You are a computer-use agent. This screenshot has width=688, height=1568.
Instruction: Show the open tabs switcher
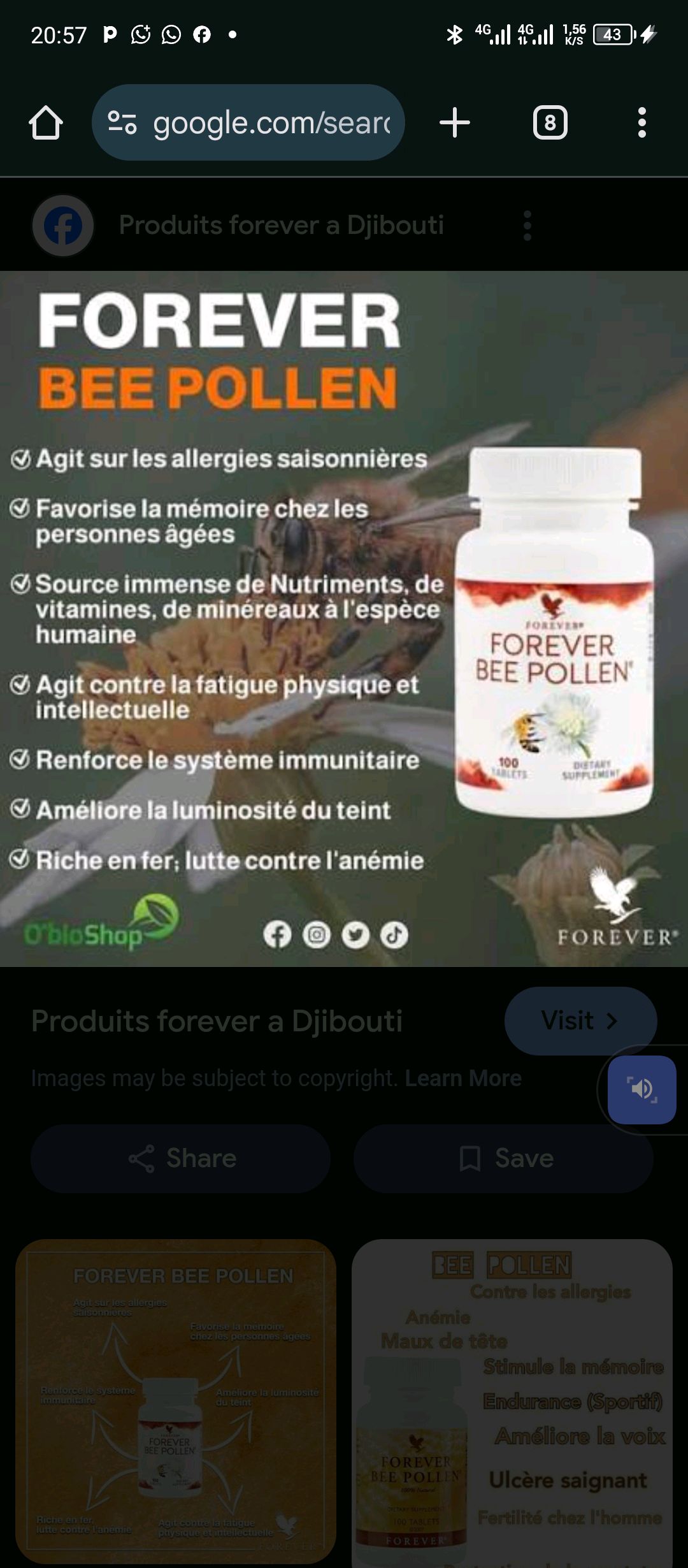pyautogui.click(x=550, y=122)
